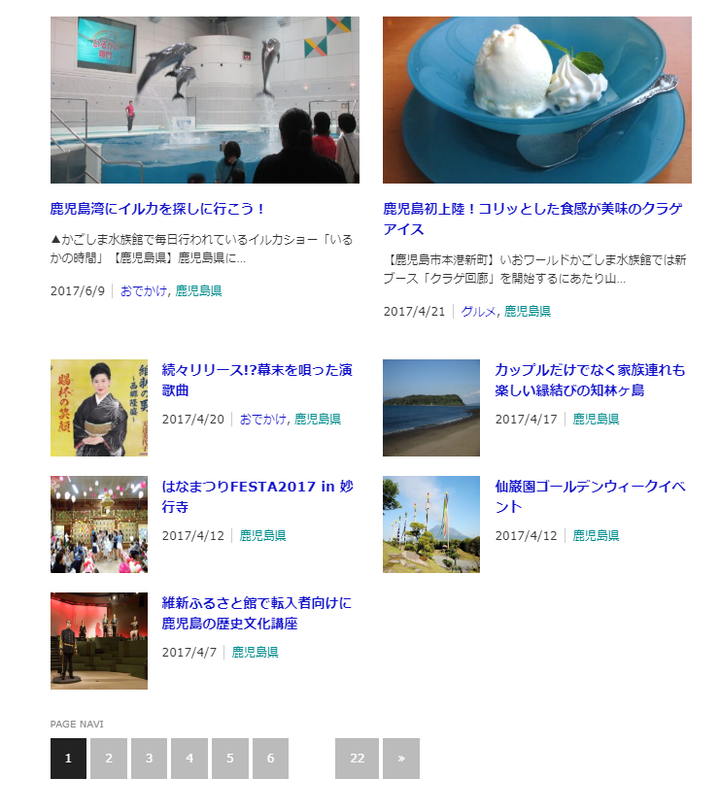Open 仙巌園ゴールデンウィークイベント article
The image size is (720, 811).
(589, 497)
